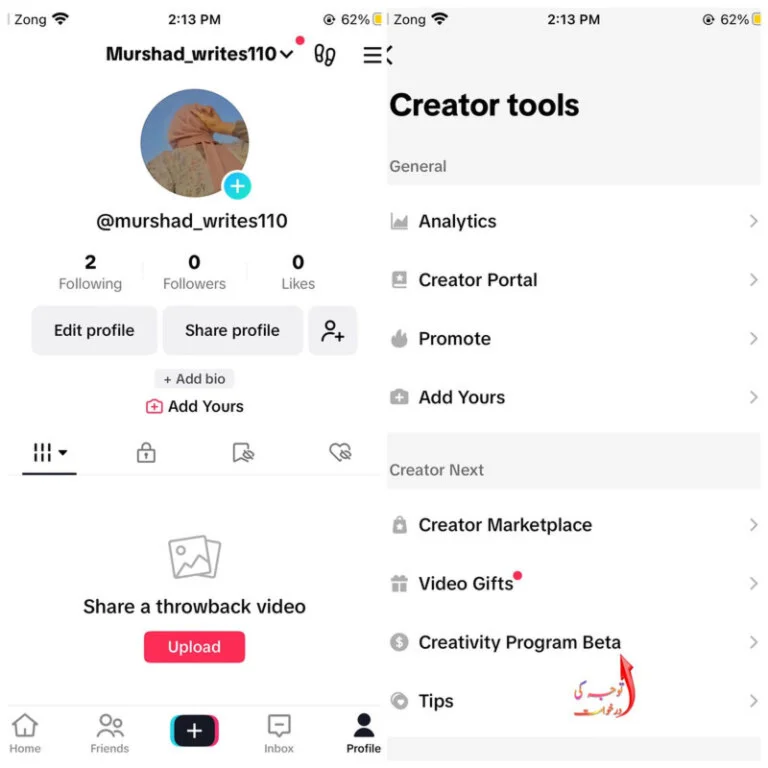This screenshot has width=768, height=768.
Task: Tap the Share profile button
Action: (232, 330)
